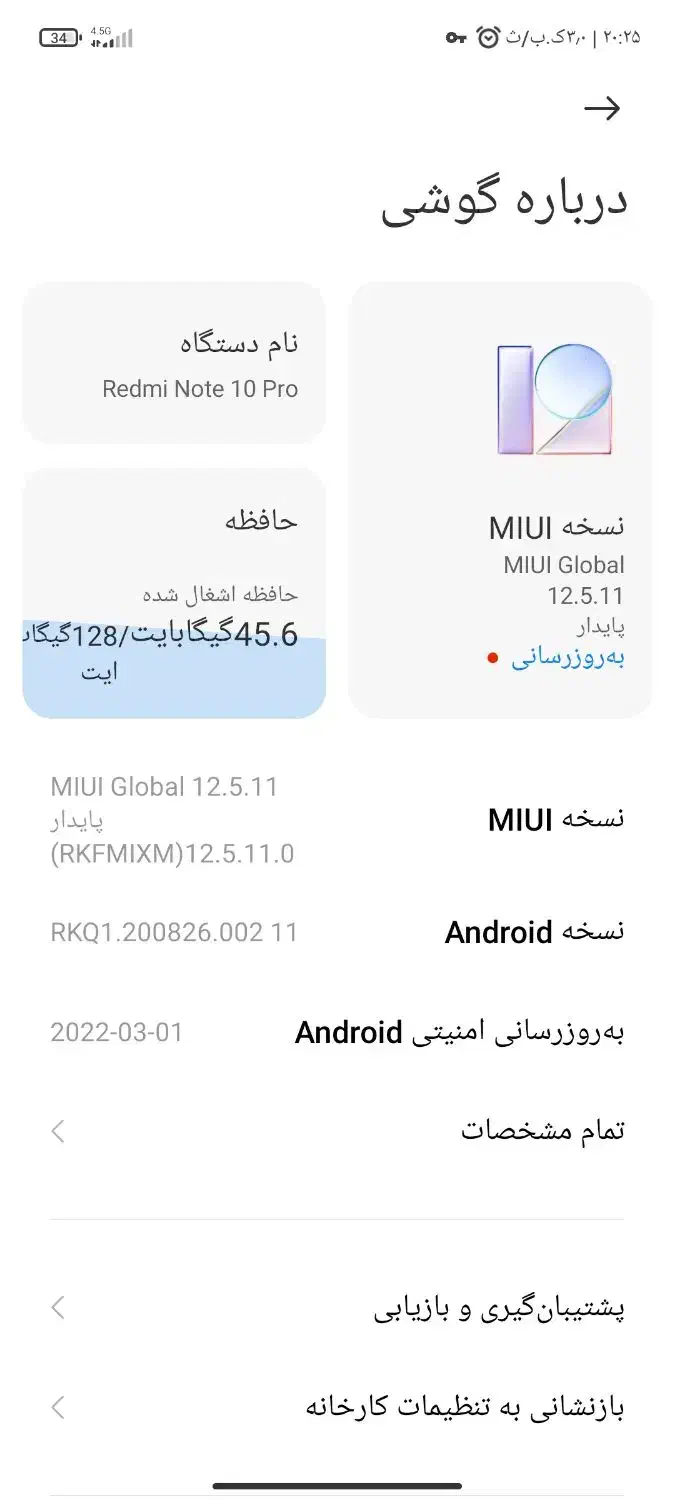The width and height of the screenshot is (675, 1500).
Task: Open تمام مشخصات (all specs)
Action: click(x=337, y=1131)
